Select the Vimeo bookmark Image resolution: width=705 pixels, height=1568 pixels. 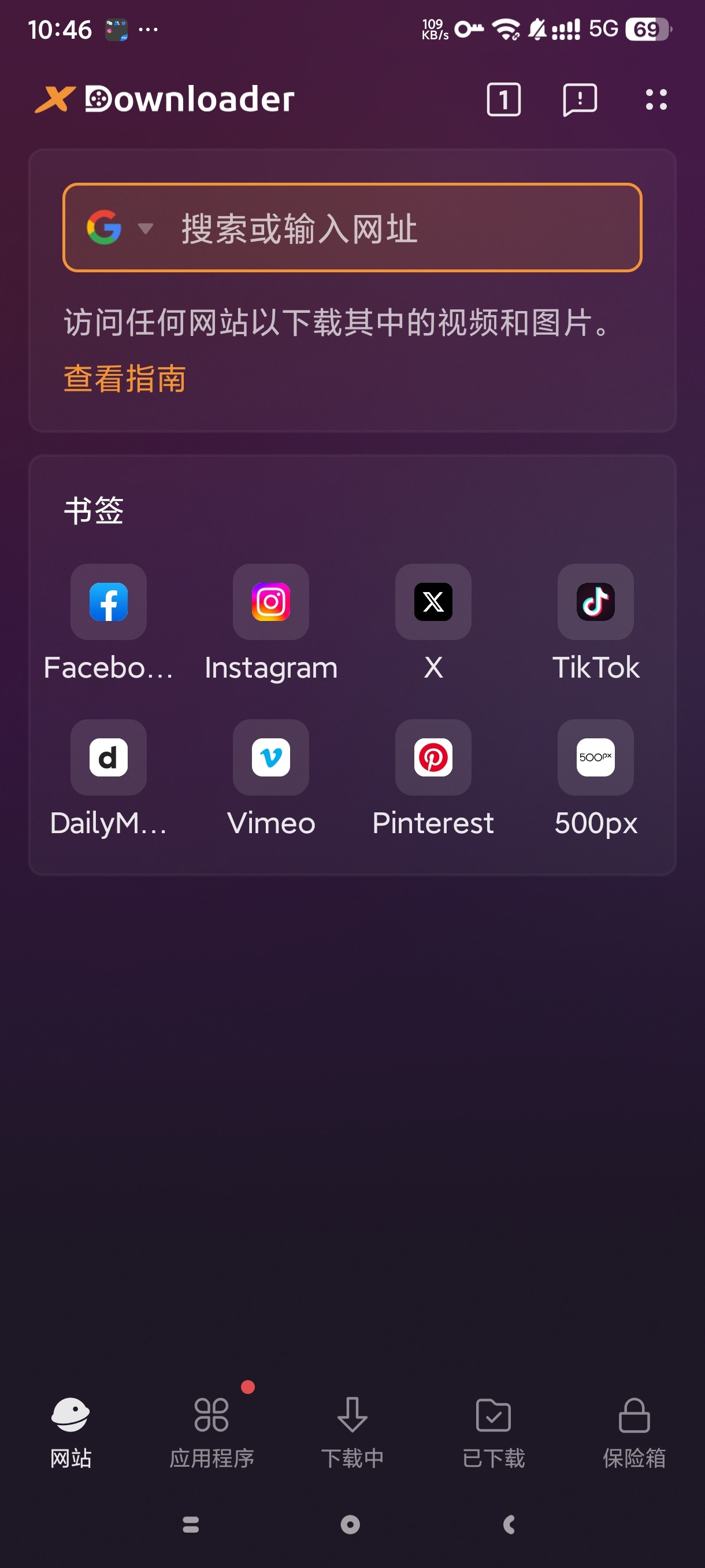[x=270, y=758]
